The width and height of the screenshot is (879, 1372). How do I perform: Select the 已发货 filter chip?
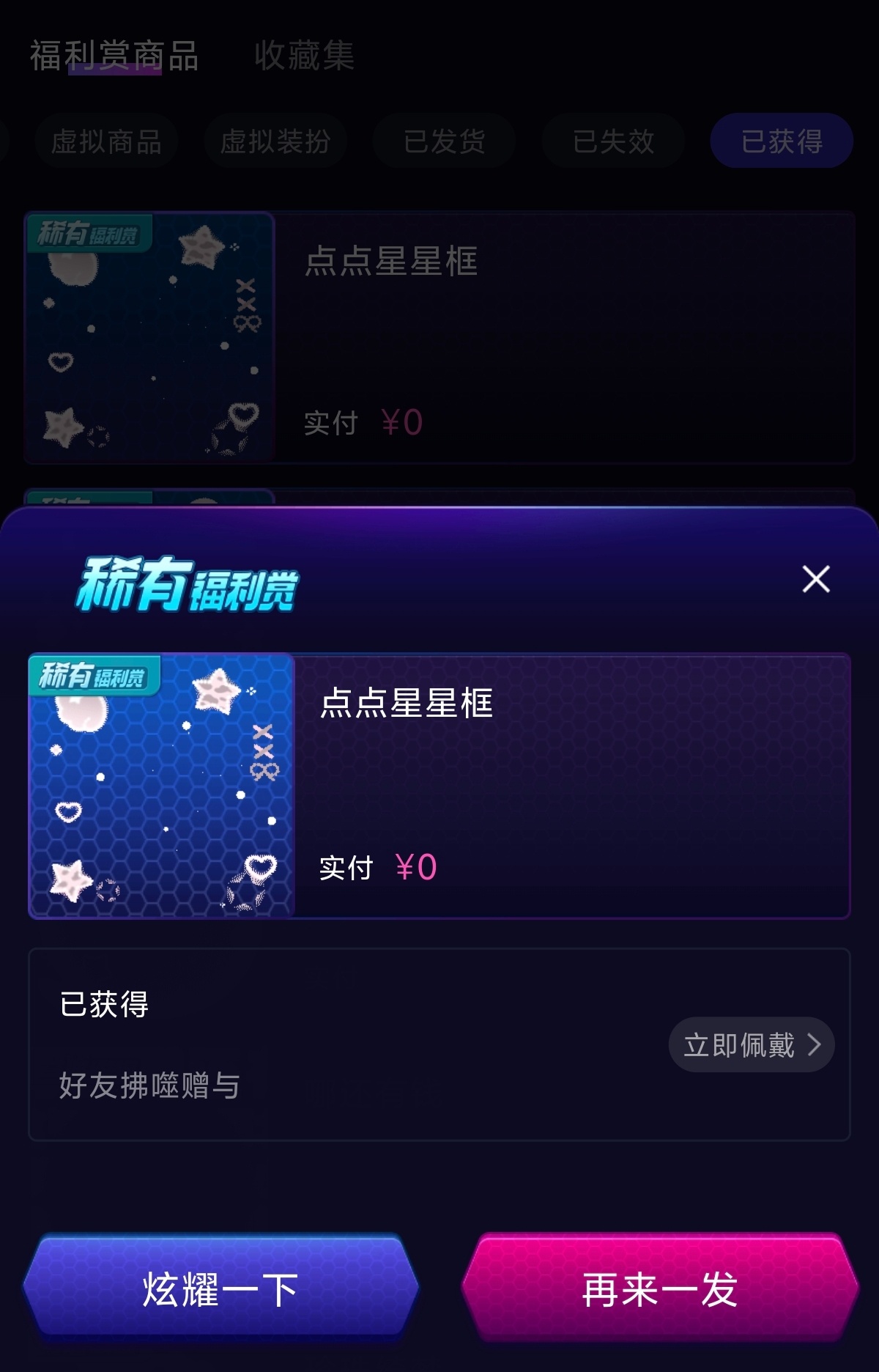coord(443,140)
